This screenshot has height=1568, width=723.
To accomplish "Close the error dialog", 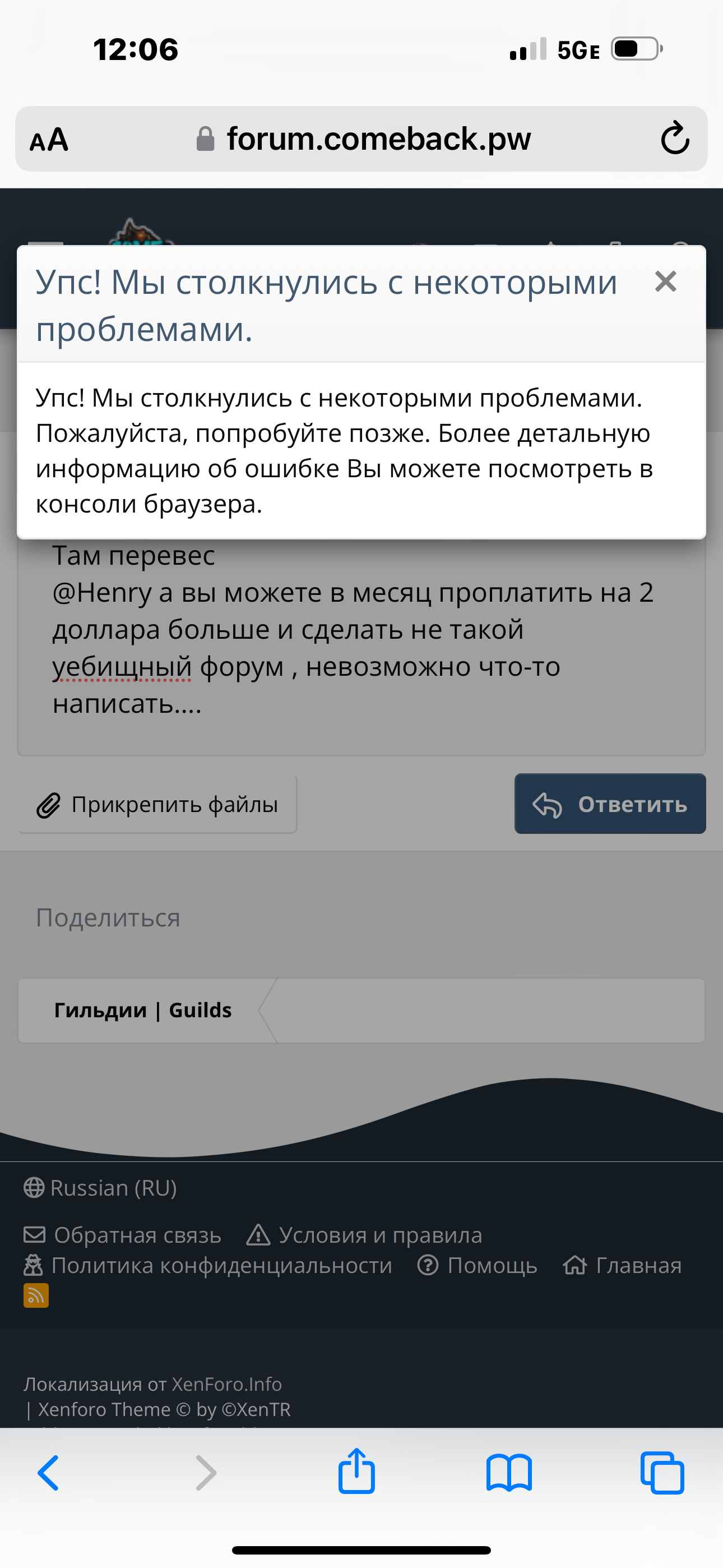I will [665, 281].
